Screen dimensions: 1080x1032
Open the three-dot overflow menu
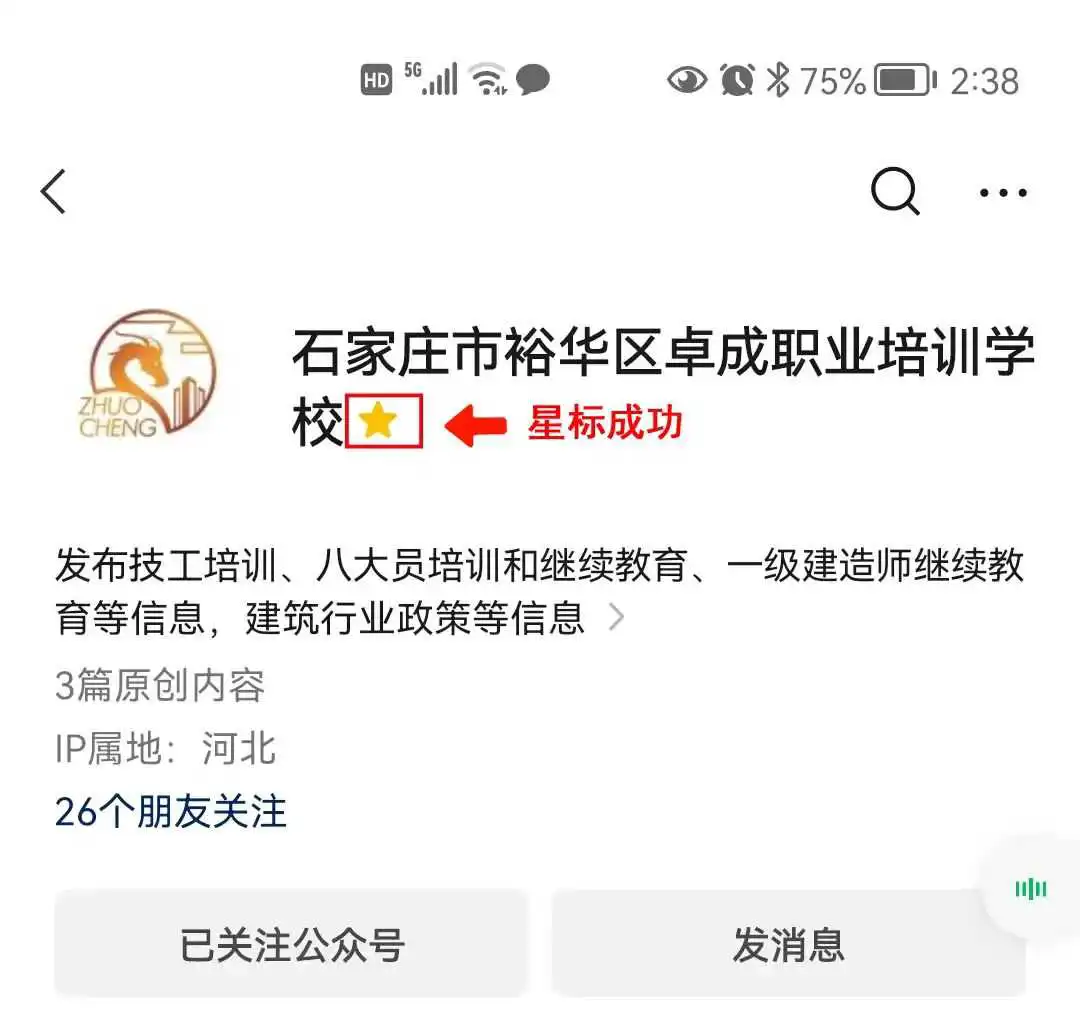click(1003, 192)
